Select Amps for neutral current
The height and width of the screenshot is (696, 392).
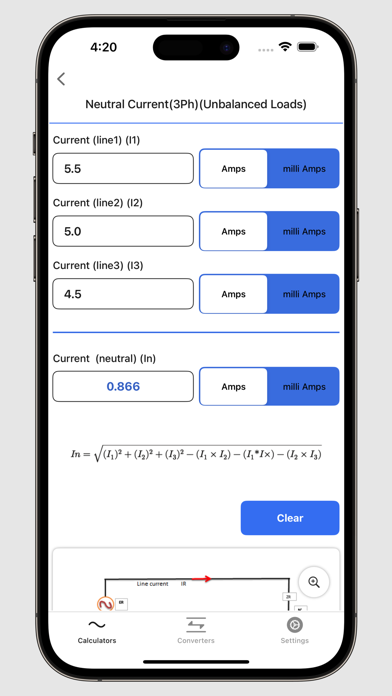234,387
